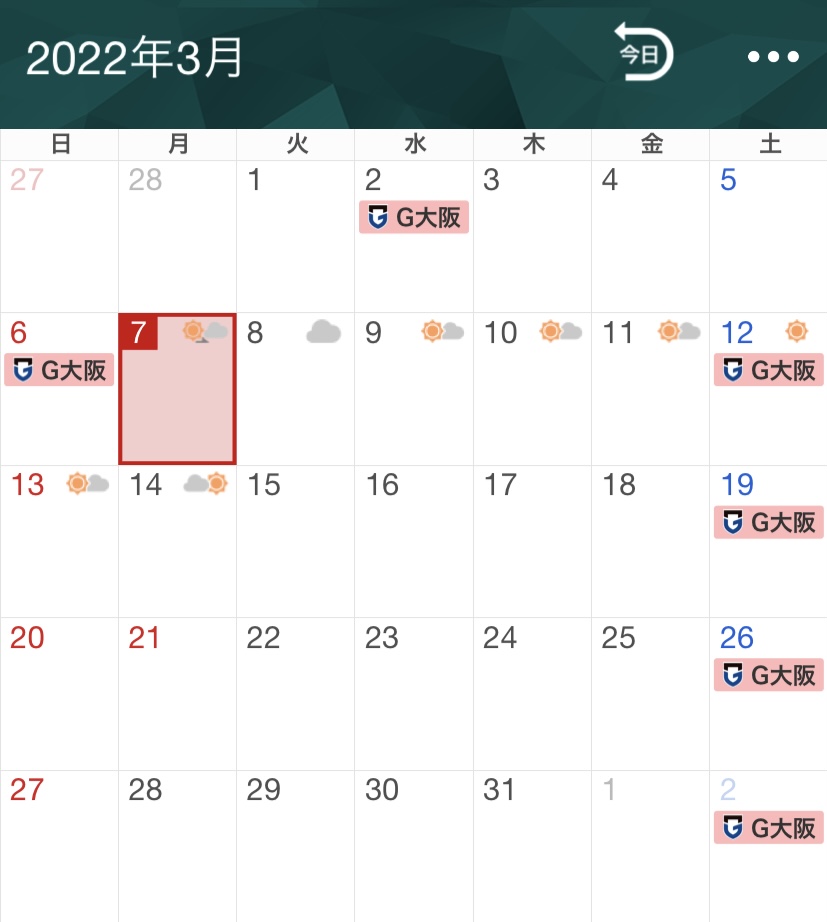Select March 18 in the calendar

(x=650, y=542)
